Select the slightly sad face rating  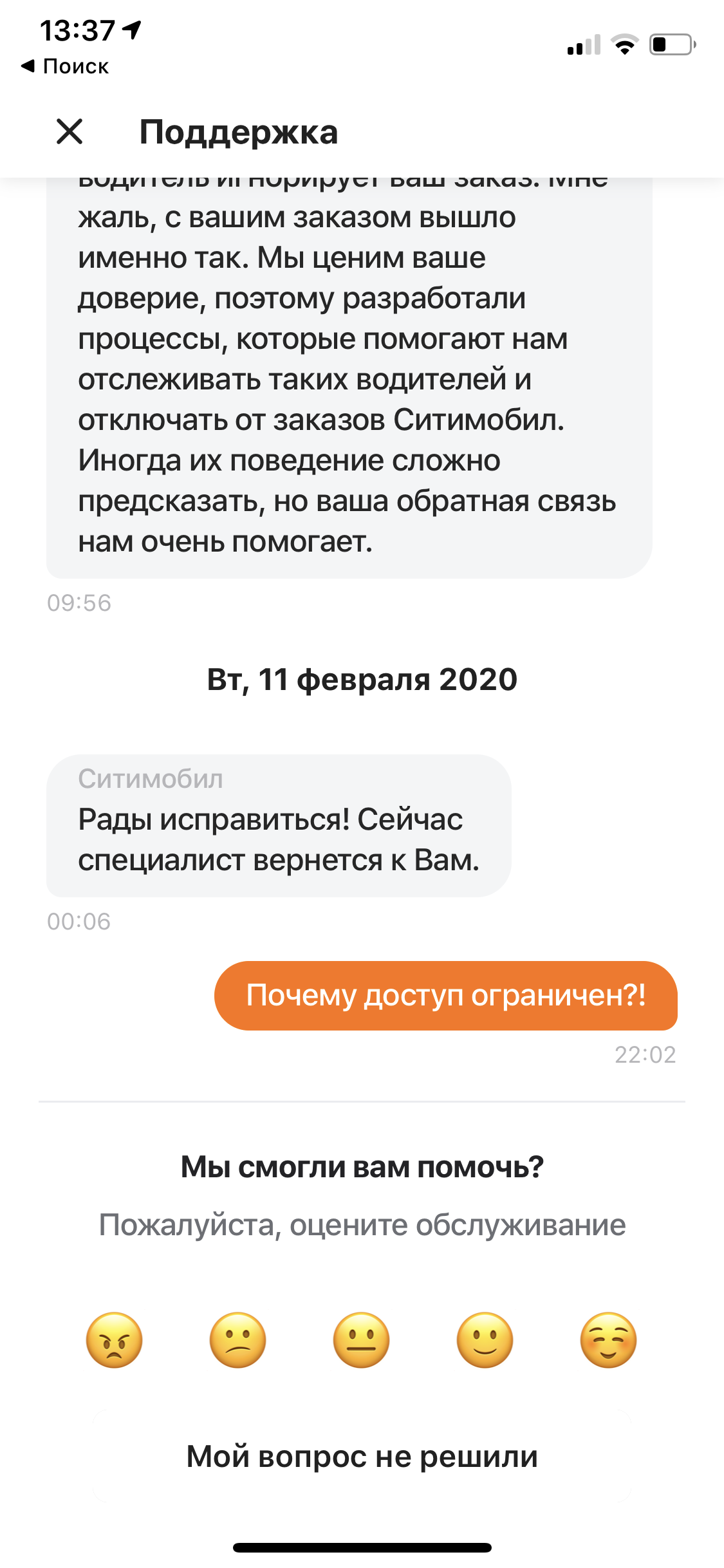[x=238, y=1339]
